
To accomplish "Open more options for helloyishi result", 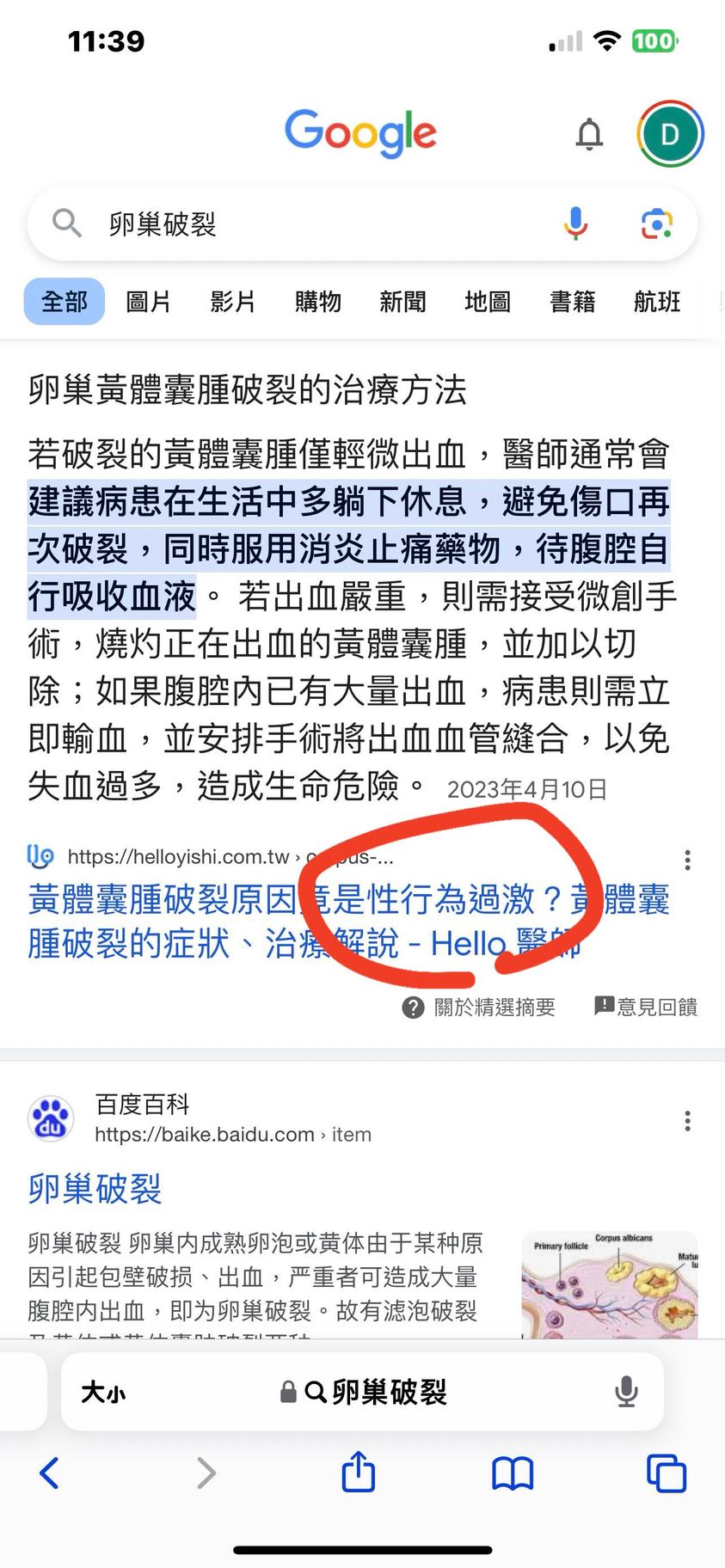I will [687, 860].
